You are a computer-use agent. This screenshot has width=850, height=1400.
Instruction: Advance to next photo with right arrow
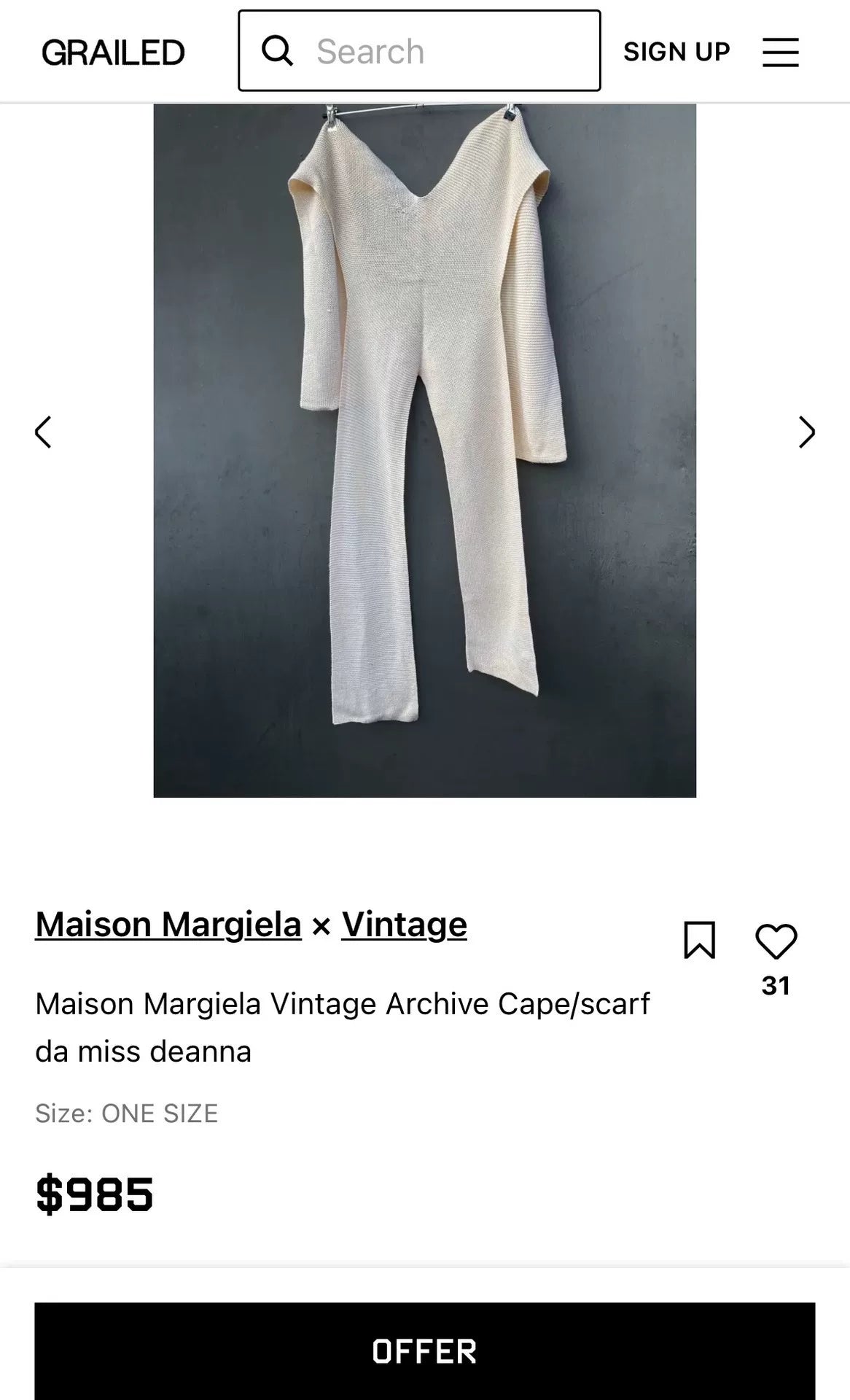806,432
